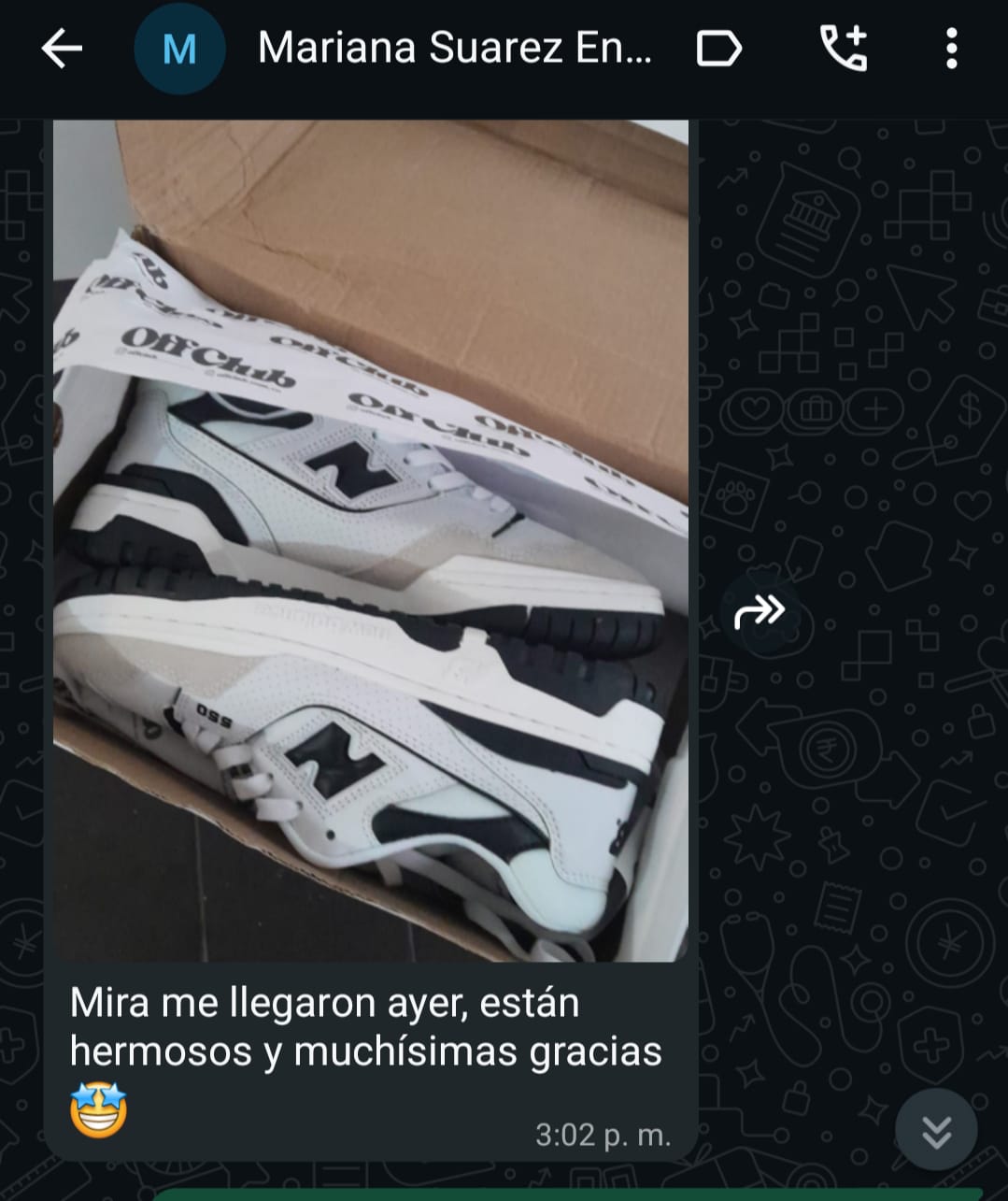The width and height of the screenshot is (1008, 1201).
Task: Go back to the chat list
Action: click(63, 49)
